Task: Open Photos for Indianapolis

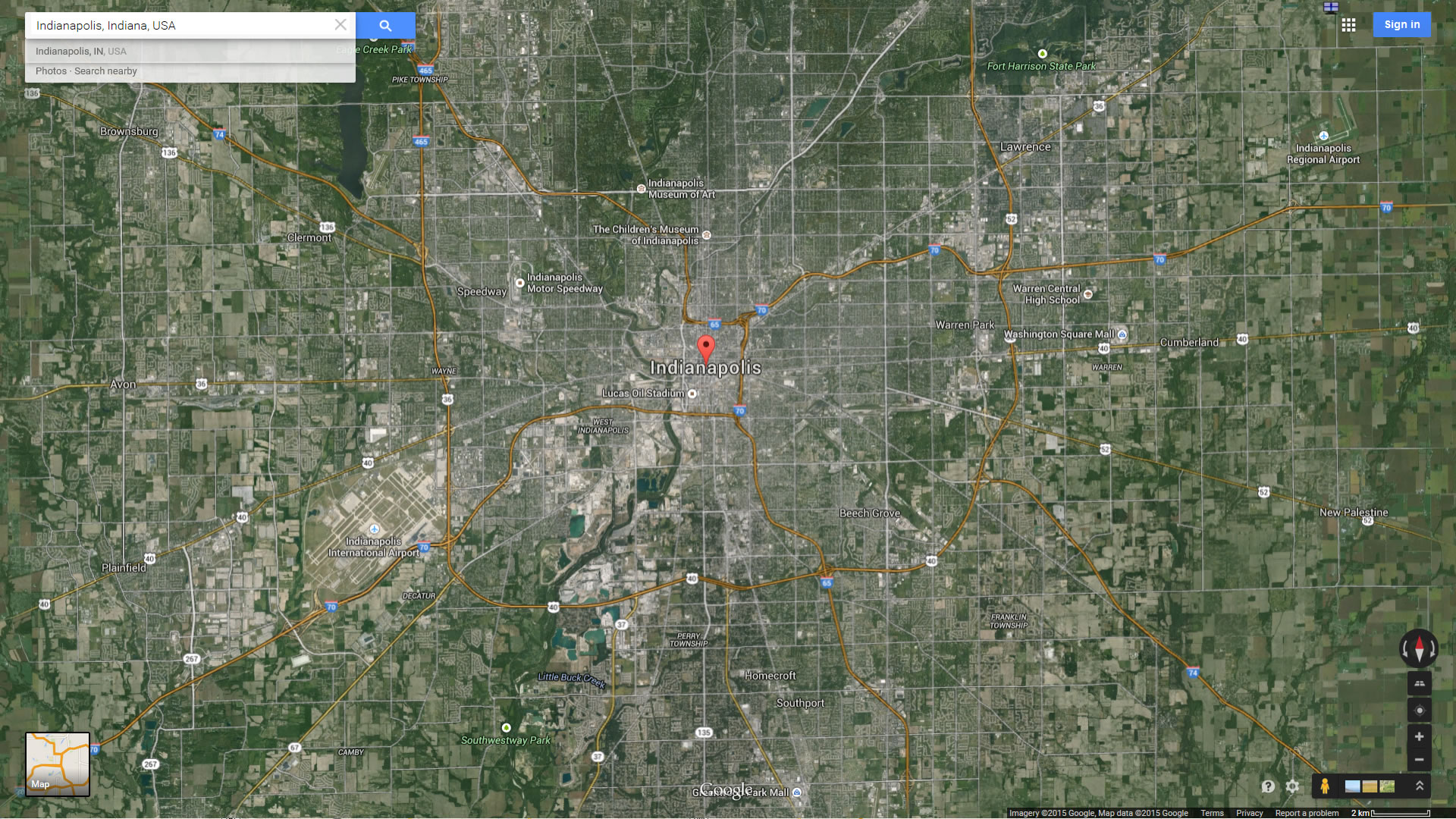Action: (x=51, y=71)
